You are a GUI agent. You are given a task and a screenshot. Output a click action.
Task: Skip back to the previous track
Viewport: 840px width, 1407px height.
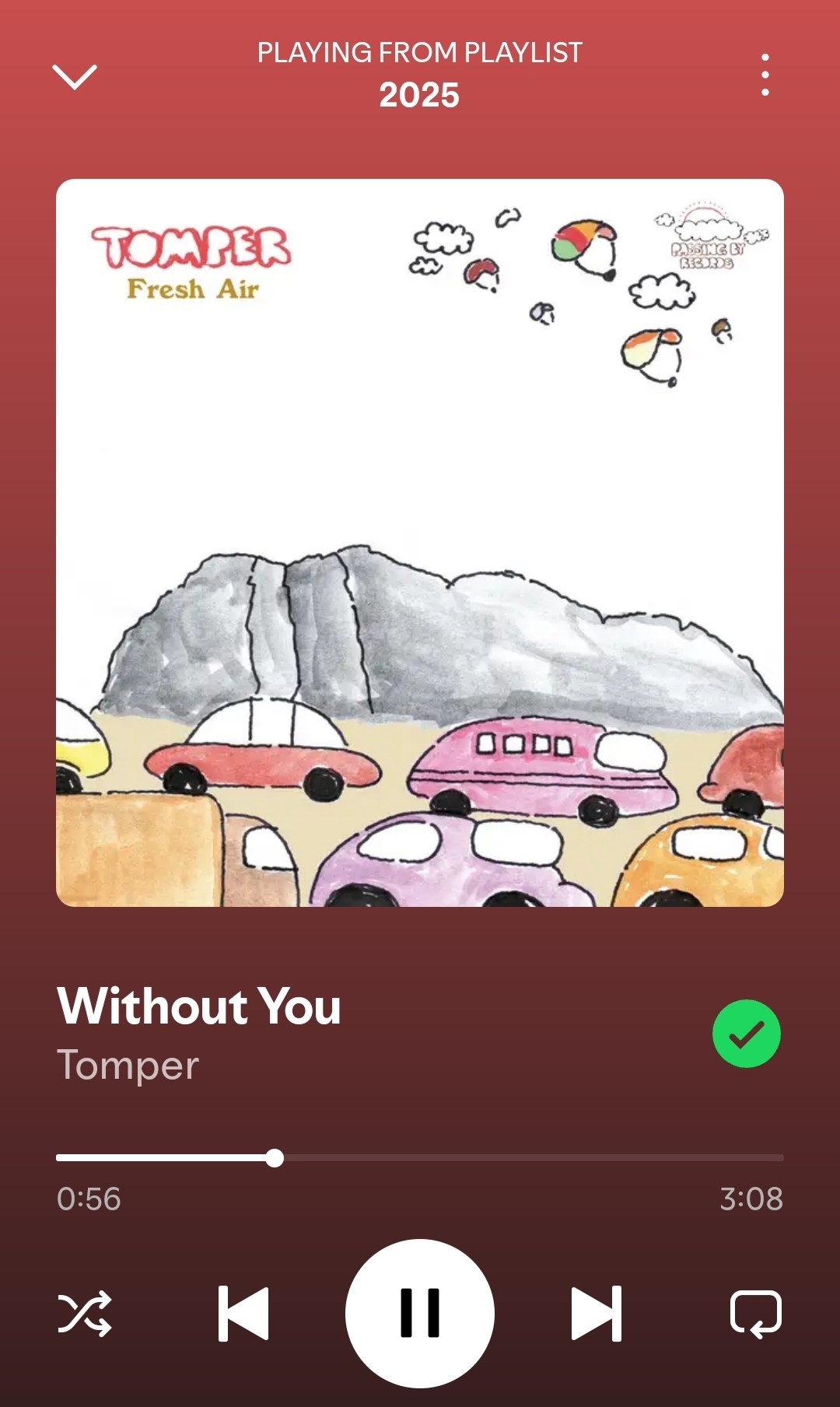click(243, 1314)
